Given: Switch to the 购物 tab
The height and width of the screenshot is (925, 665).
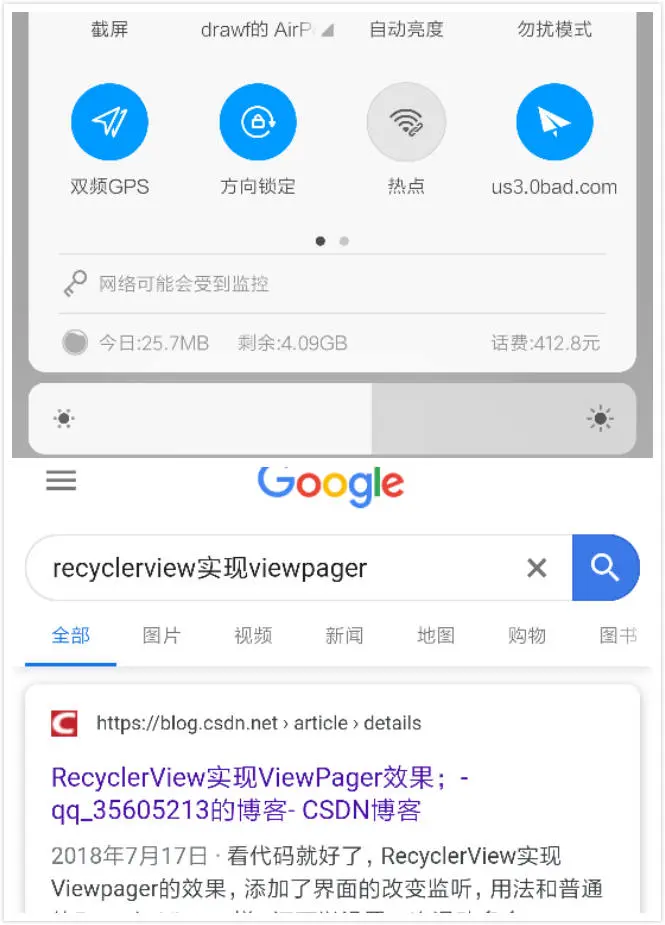Looking at the screenshot, I should [x=527, y=636].
